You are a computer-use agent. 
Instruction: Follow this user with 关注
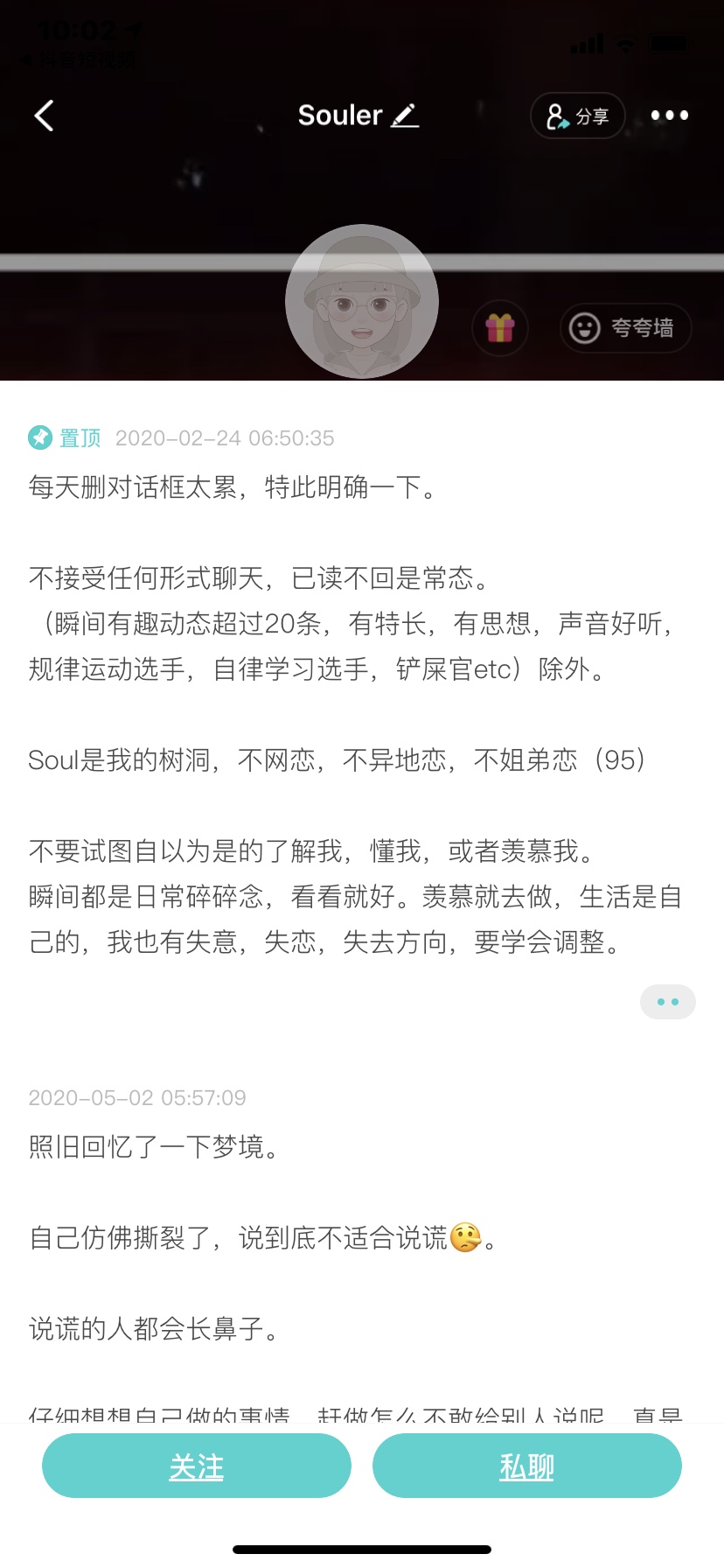197,1466
